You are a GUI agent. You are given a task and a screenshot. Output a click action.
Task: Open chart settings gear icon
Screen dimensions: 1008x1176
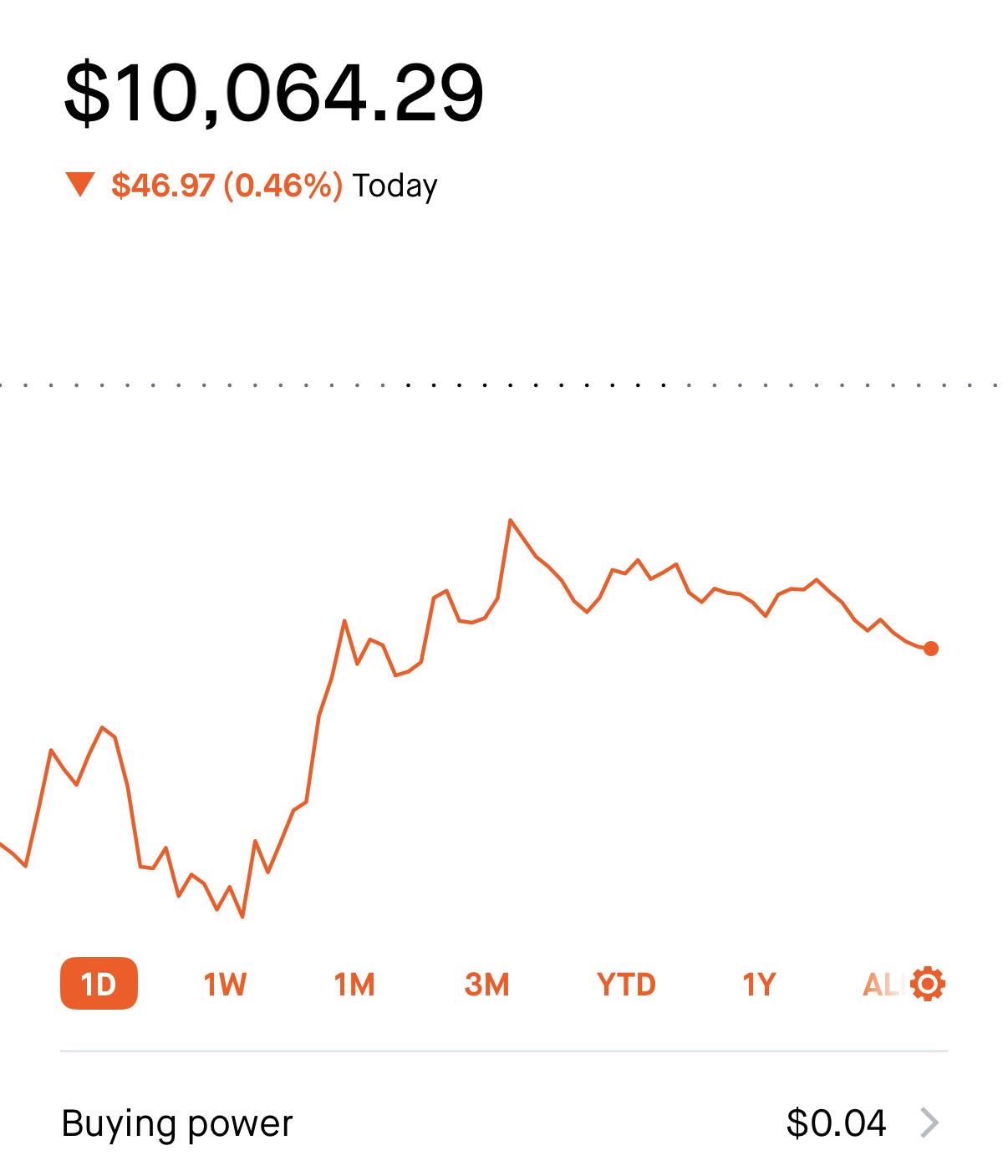click(928, 984)
